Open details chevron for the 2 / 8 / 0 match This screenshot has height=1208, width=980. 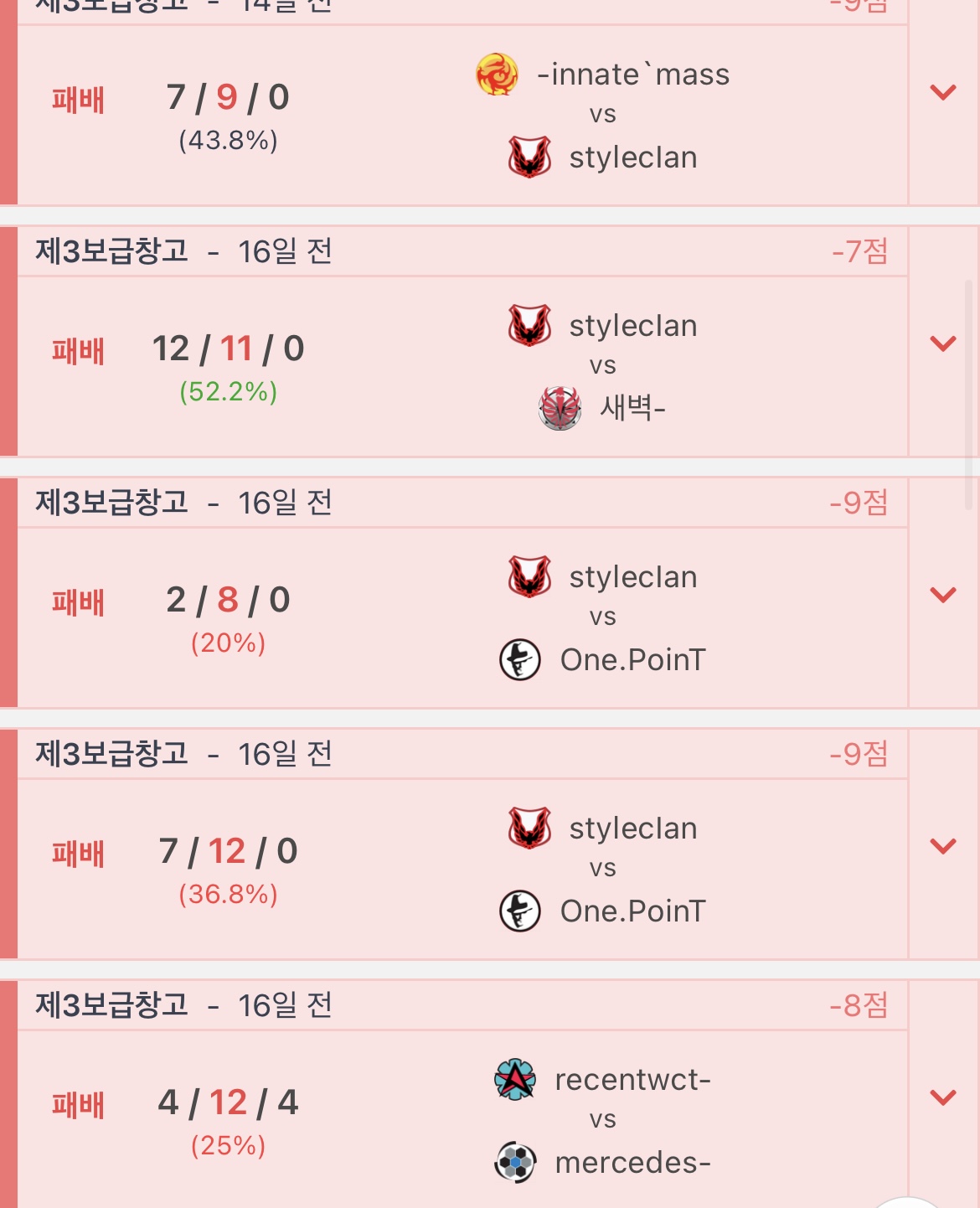pos(943,595)
